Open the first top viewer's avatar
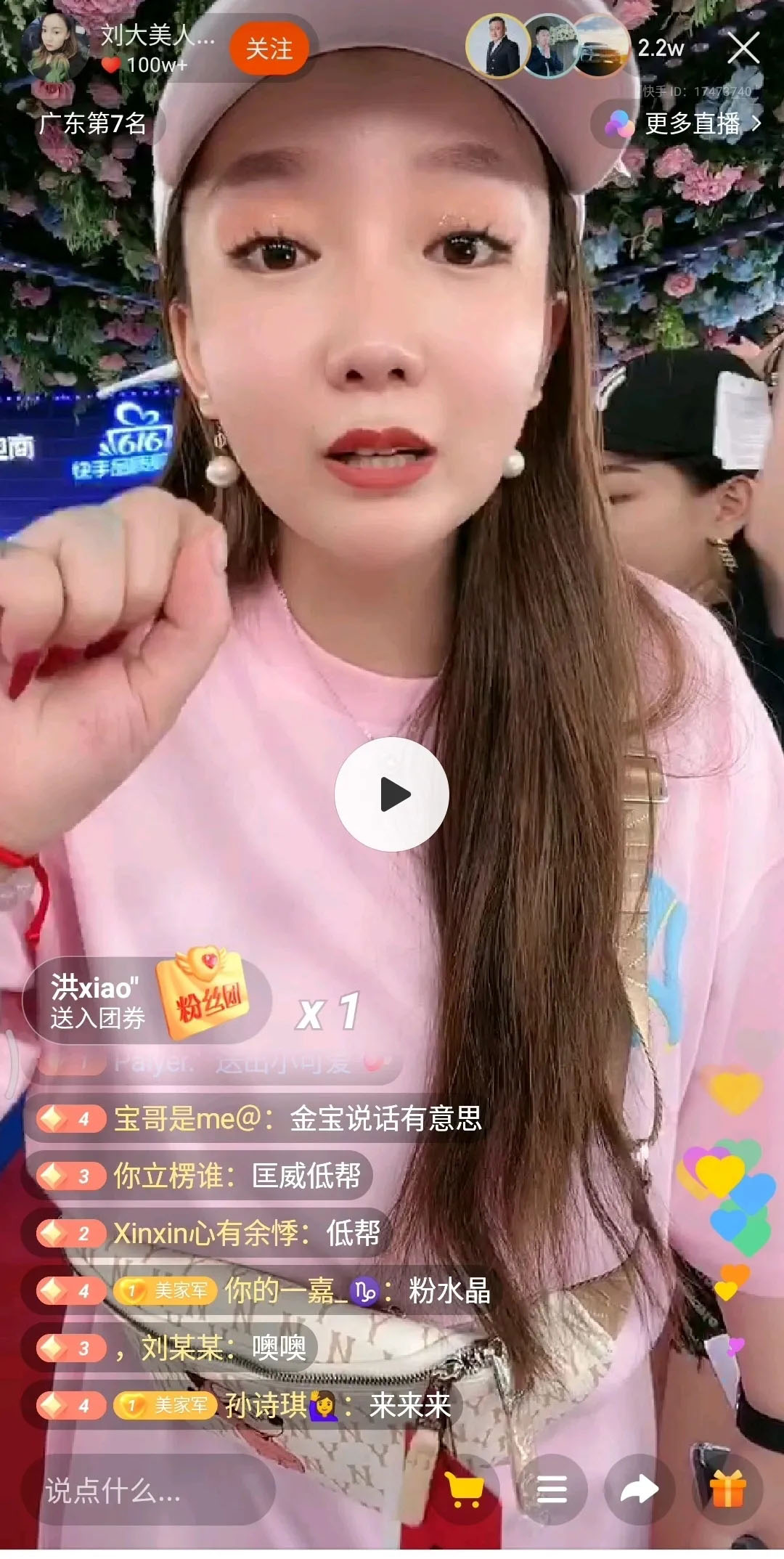Screen dimensions: 784x1559 (x=497, y=46)
